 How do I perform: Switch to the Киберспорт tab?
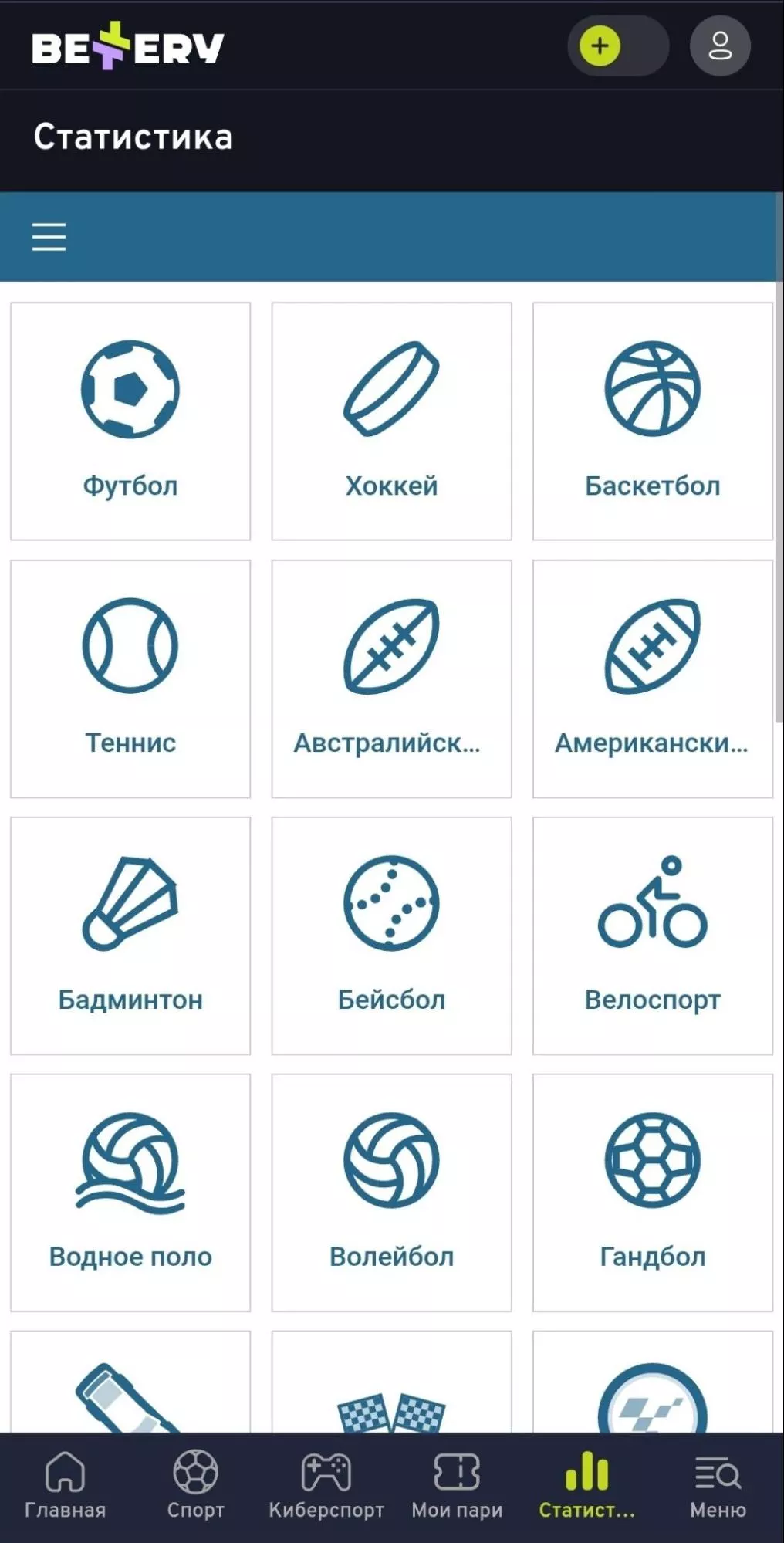point(326,1486)
